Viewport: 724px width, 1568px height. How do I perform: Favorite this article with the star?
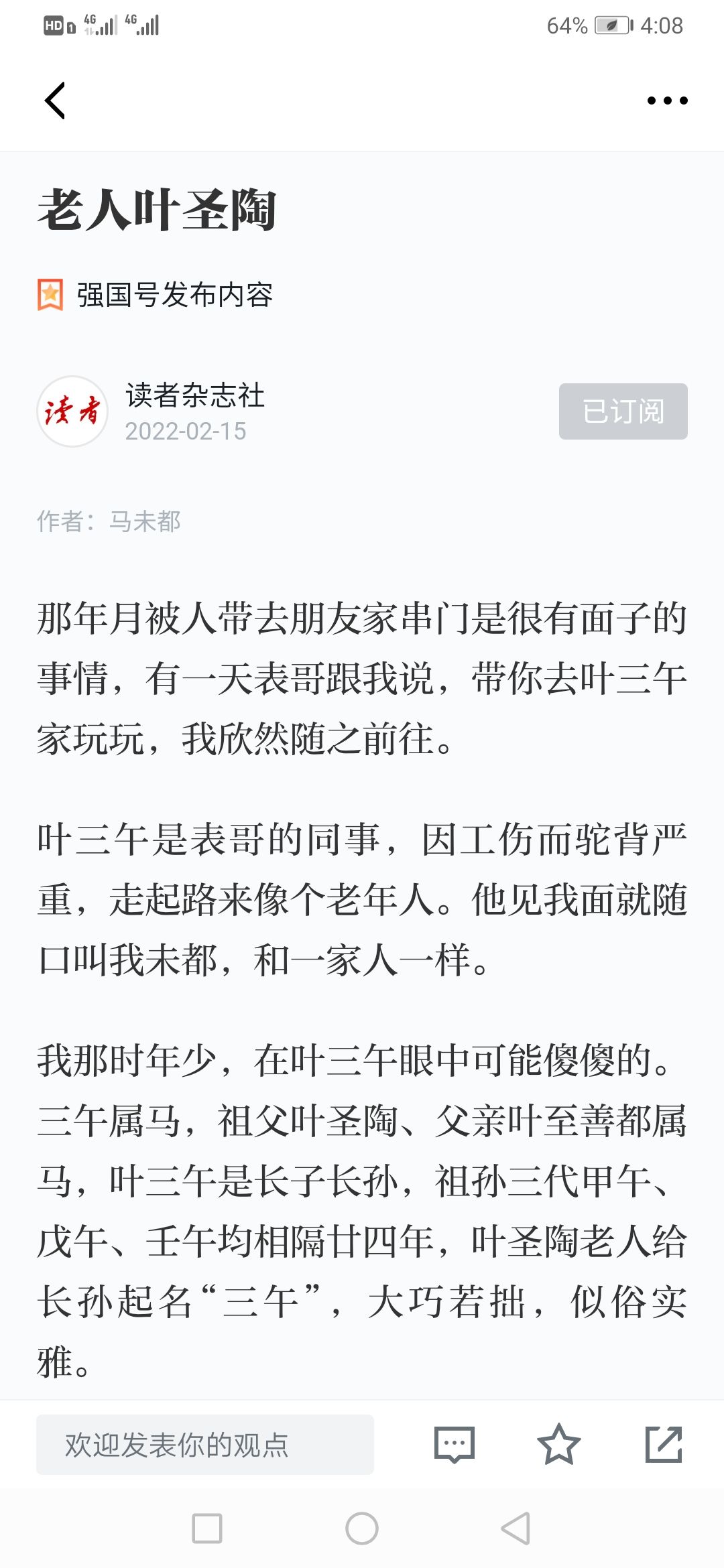(x=558, y=1445)
